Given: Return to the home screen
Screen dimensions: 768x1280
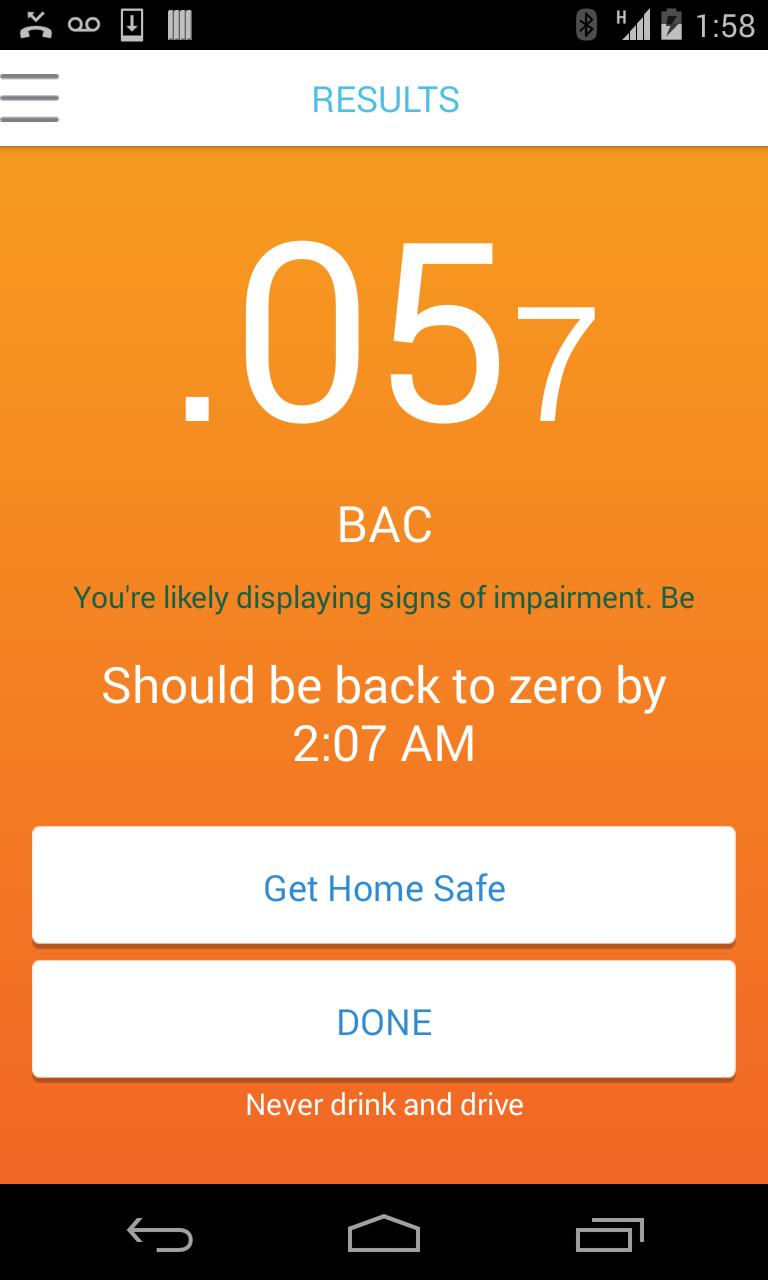Looking at the screenshot, I should [x=384, y=1234].
